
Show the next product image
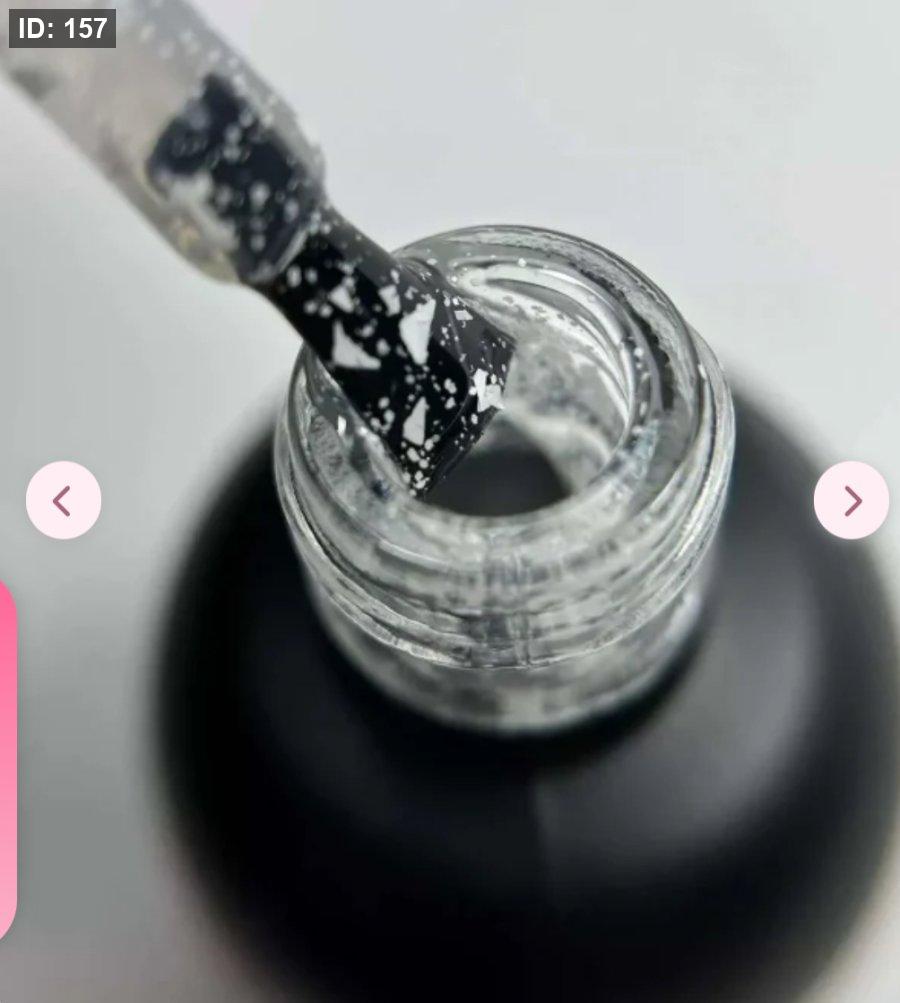coord(851,500)
